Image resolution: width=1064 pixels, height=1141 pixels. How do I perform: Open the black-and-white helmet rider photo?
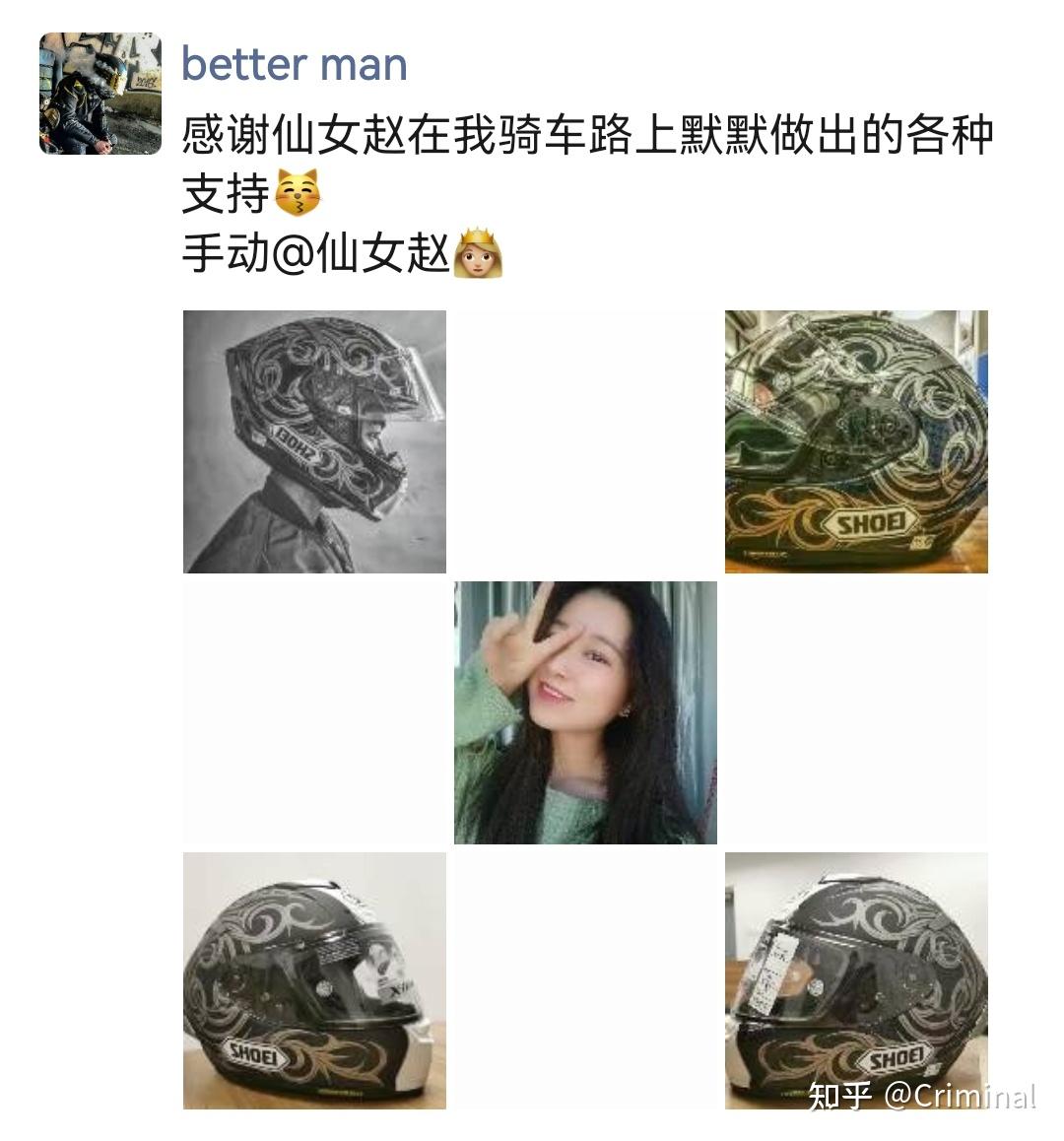point(314,441)
